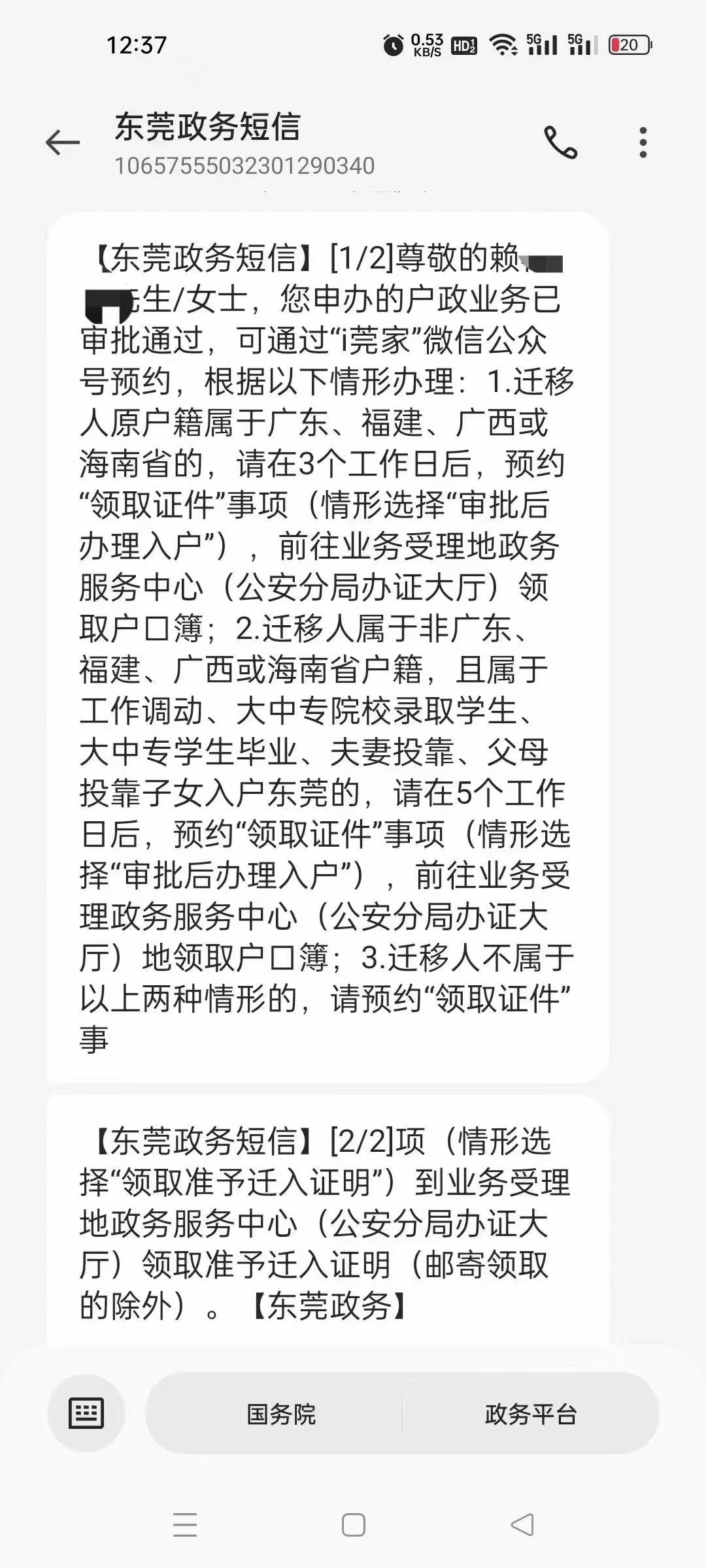
Task: Go back from 东莞政务短信 conversation
Action: (63, 142)
